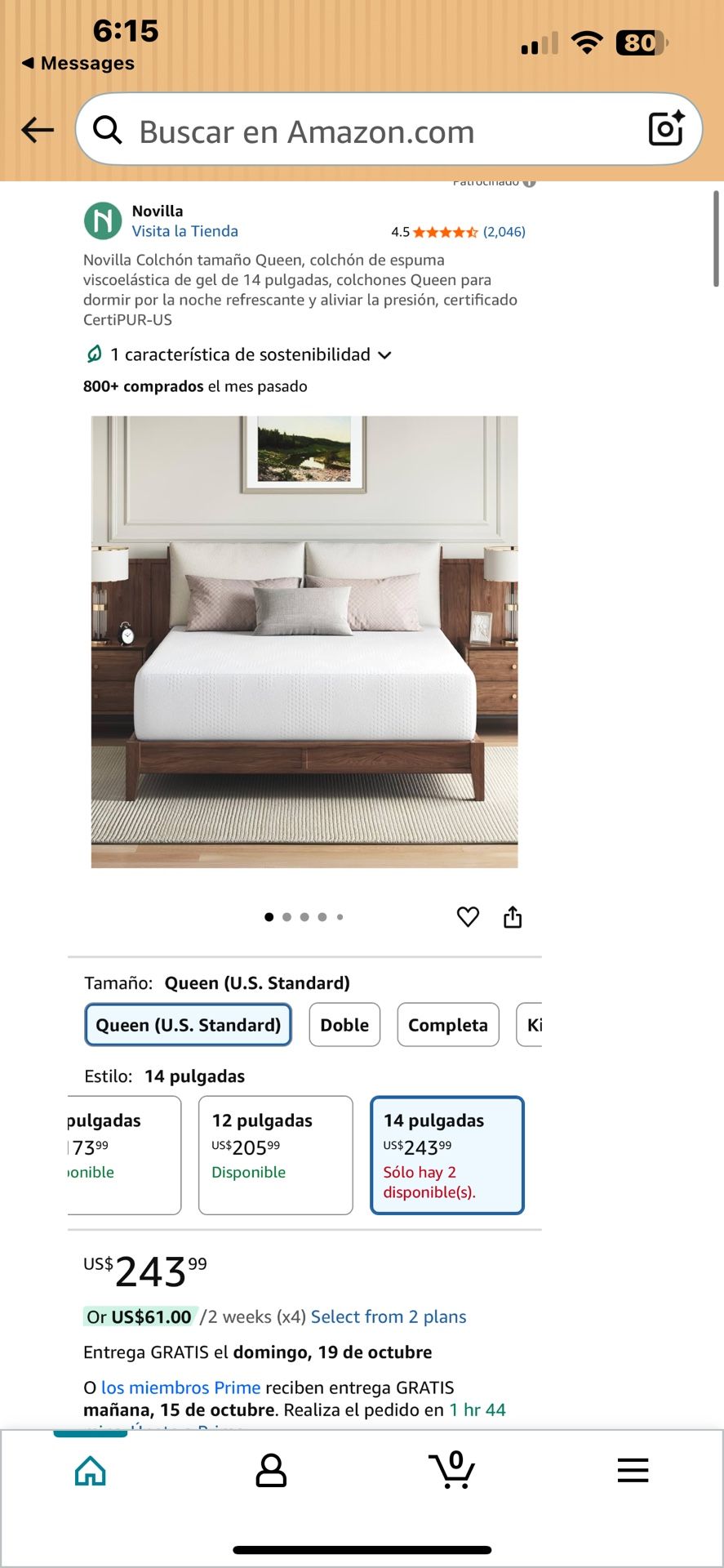
Task: Tap the Buscar en Amazon.com search field
Action: [x=367, y=131]
